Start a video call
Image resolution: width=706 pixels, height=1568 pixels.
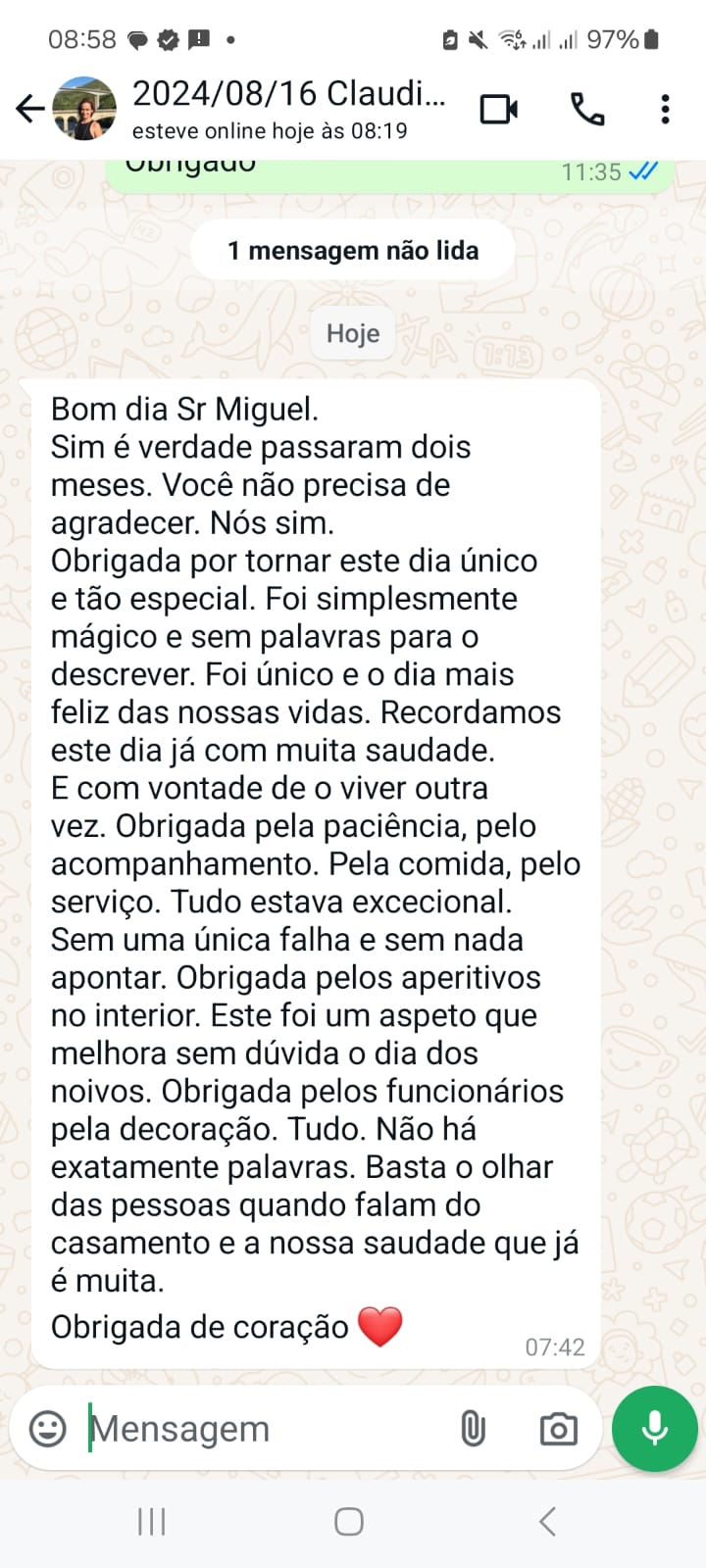coord(499,109)
